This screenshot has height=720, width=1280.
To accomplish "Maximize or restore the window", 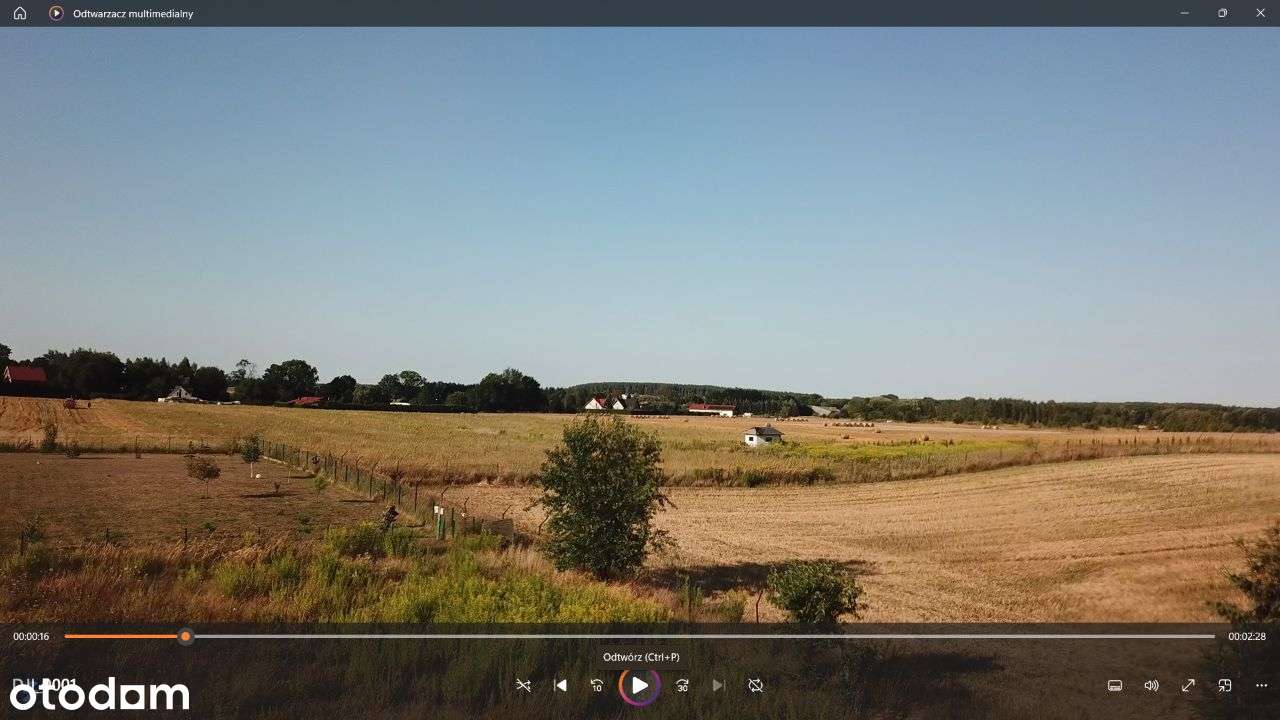I will click(1222, 13).
